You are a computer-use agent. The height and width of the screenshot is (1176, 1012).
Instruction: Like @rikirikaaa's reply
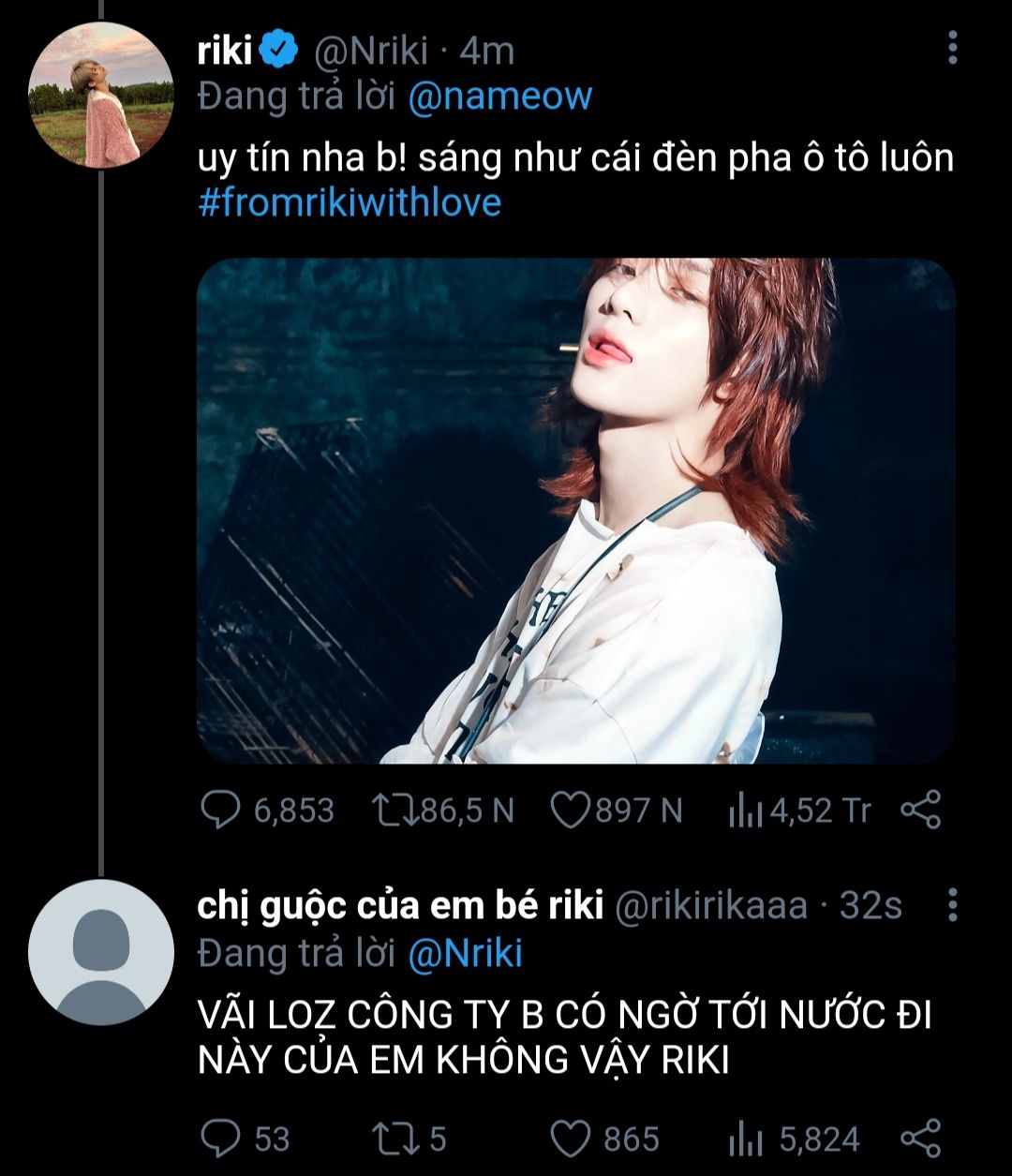(x=568, y=1139)
